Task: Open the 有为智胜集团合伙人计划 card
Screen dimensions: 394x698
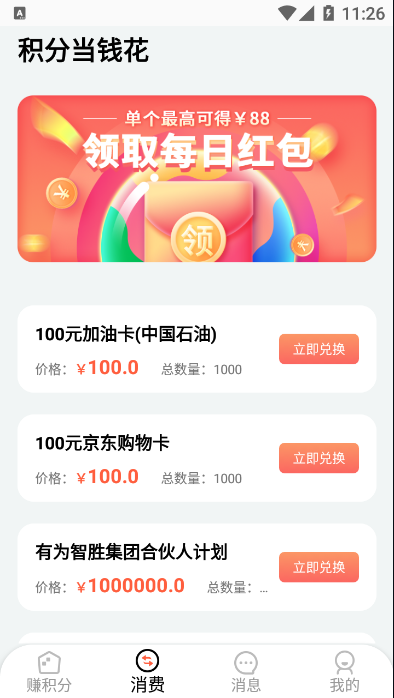Action: [197, 567]
